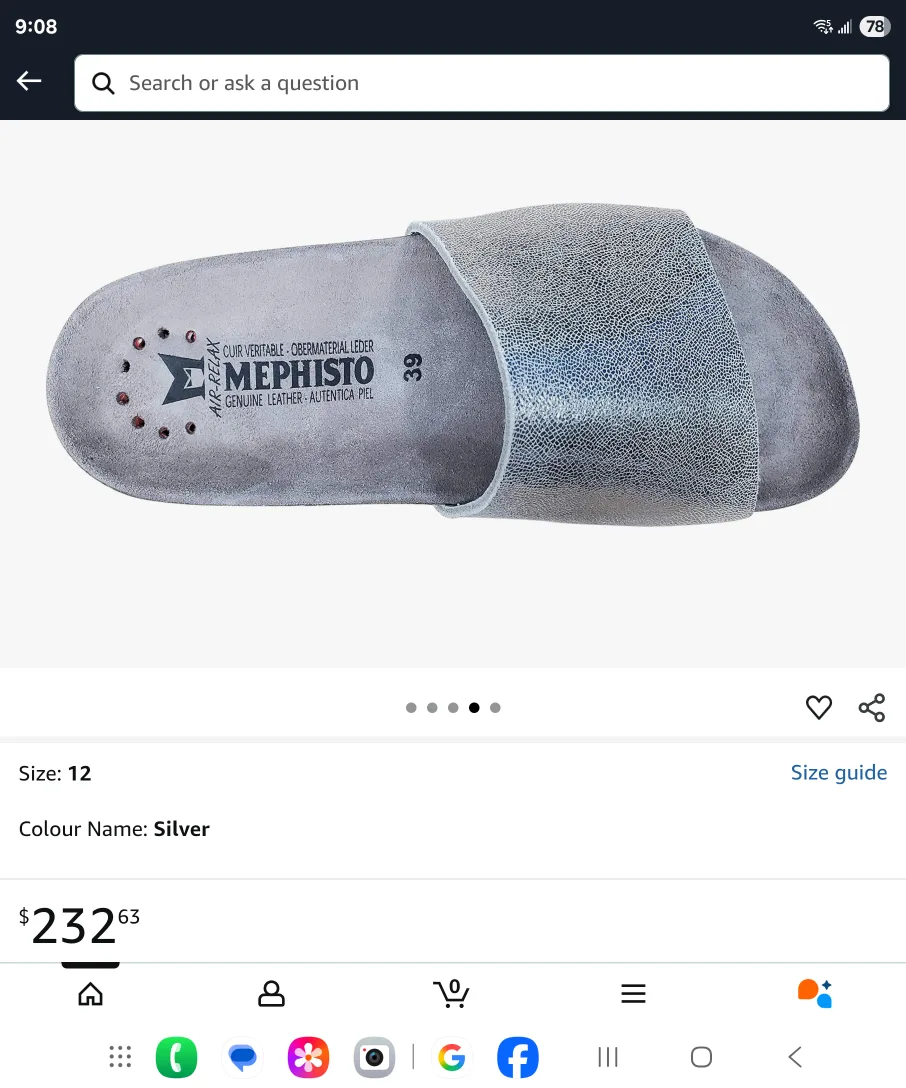Image resolution: width=906 pixels, height=1088 pixels.
Task: Open the Rufus AI assistant icon
Action: pos(814,993)
